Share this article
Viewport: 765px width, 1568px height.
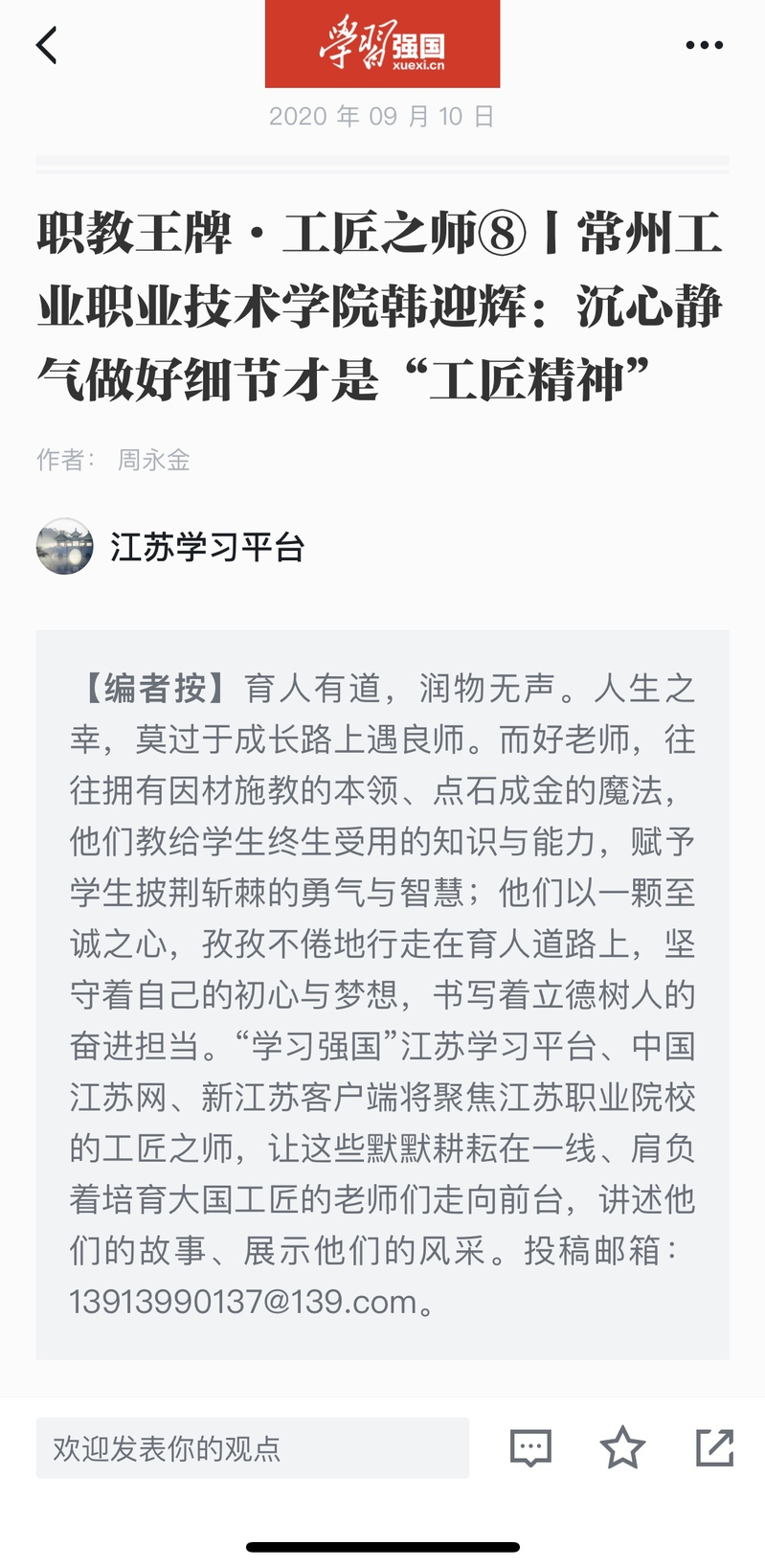point(714,1447)
